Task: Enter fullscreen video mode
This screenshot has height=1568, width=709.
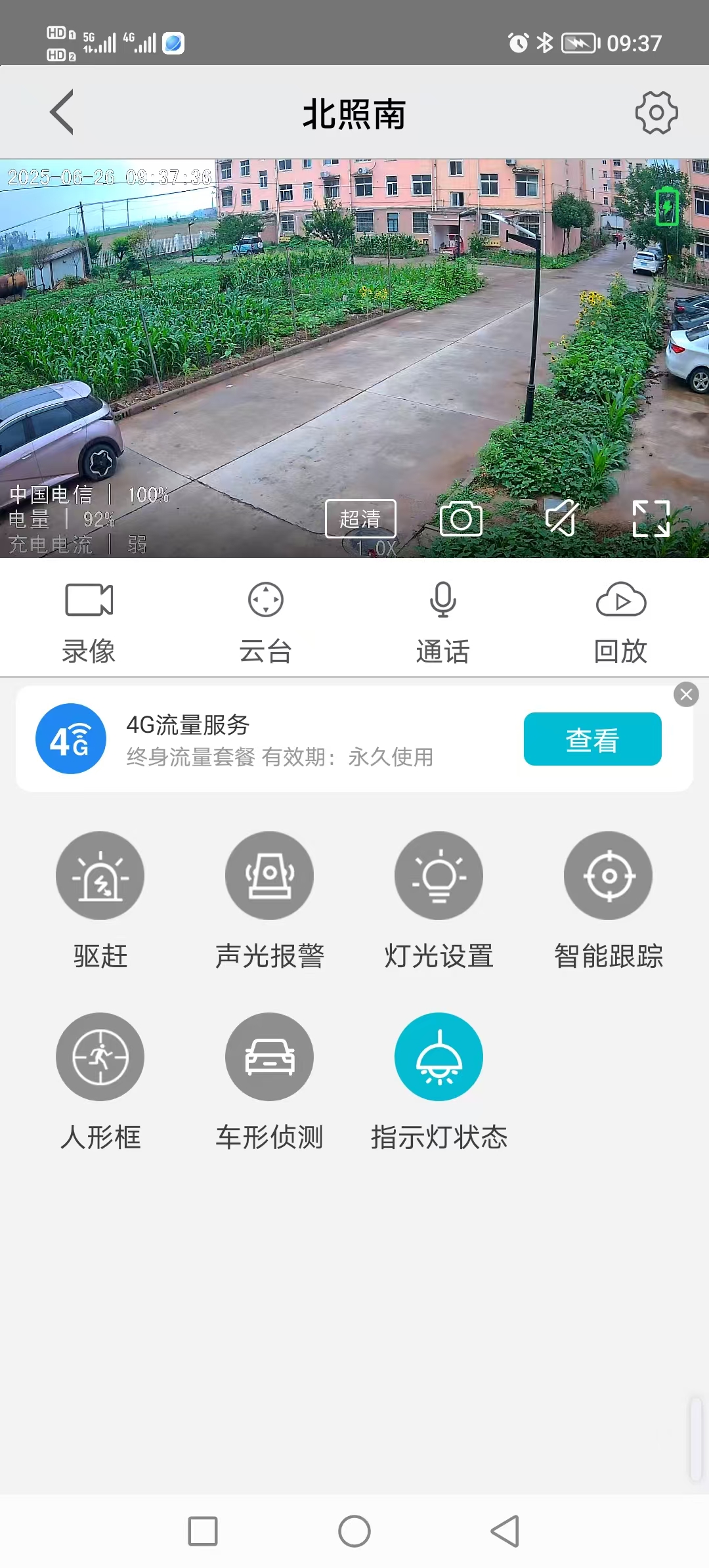Action: 651,519
